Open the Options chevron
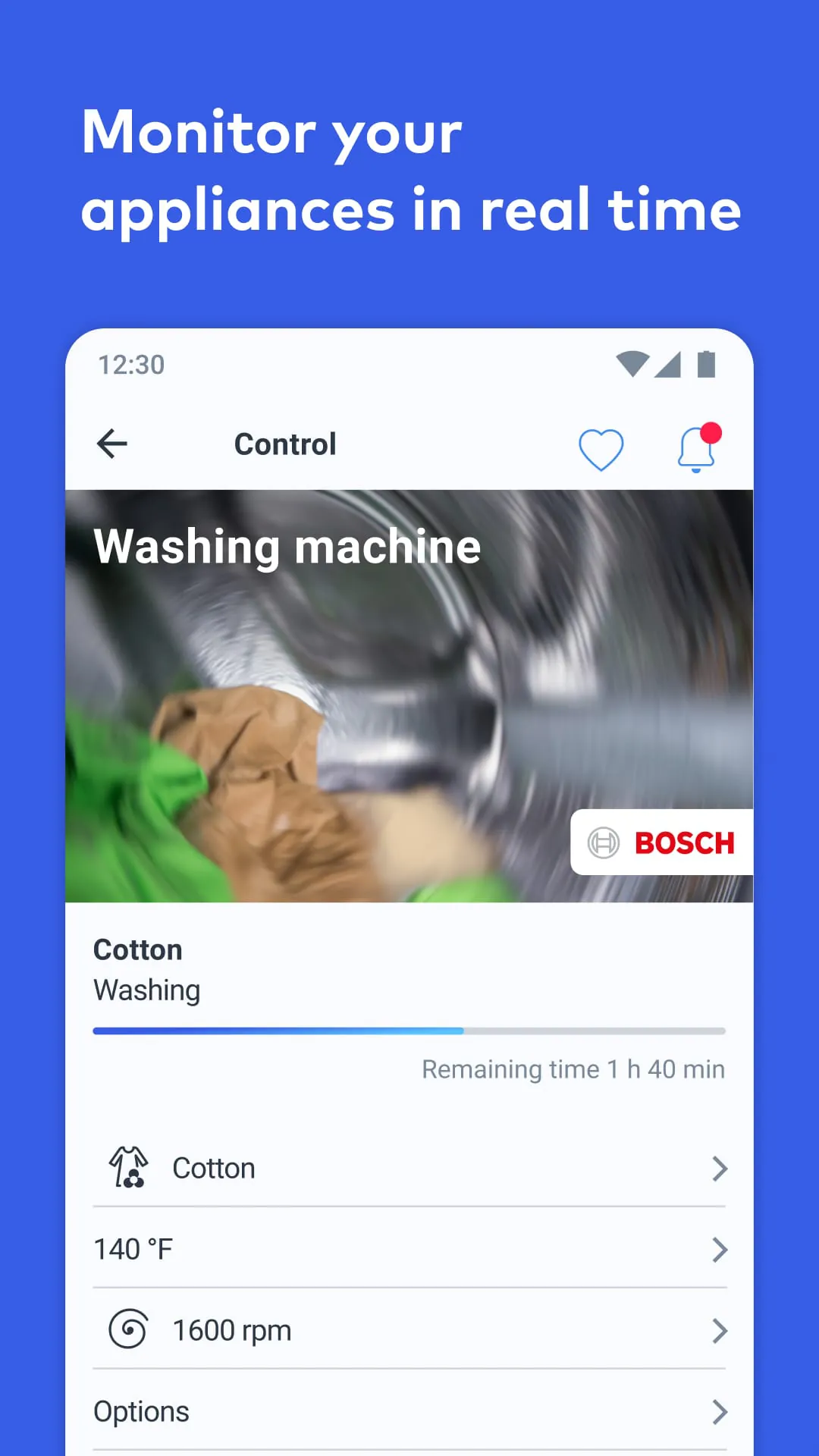The height and width of the screenshot is (1456, 819). (719, 1411)
